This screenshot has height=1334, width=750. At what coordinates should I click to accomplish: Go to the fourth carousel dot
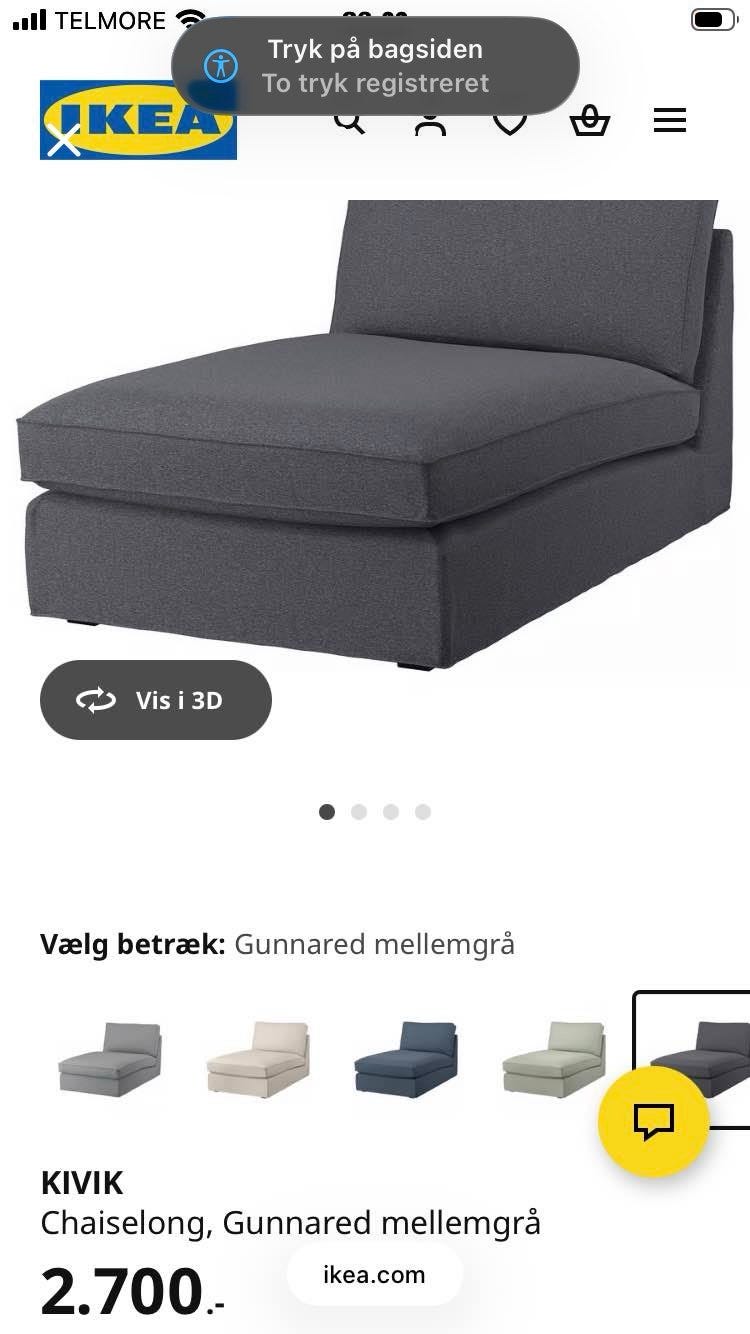pyautogui.click(x=422, y=812)
